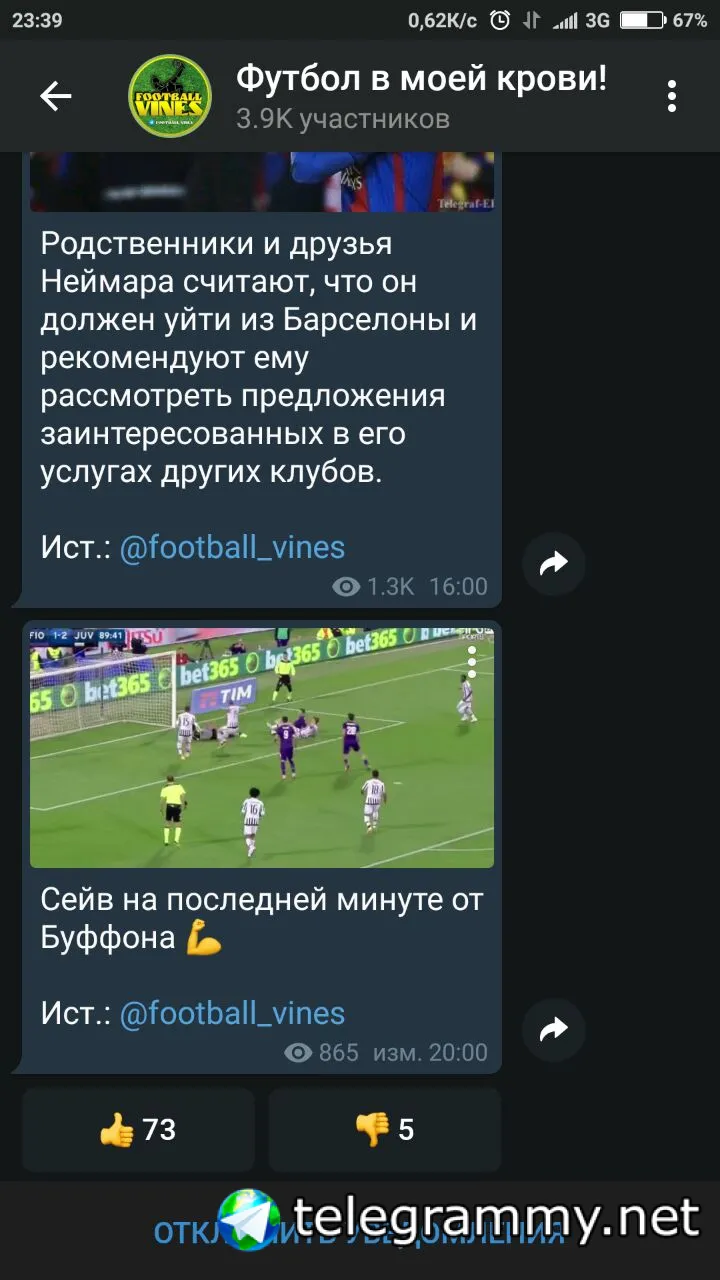Open @football_vines link under the Buffon video

tap(232, 1013)
